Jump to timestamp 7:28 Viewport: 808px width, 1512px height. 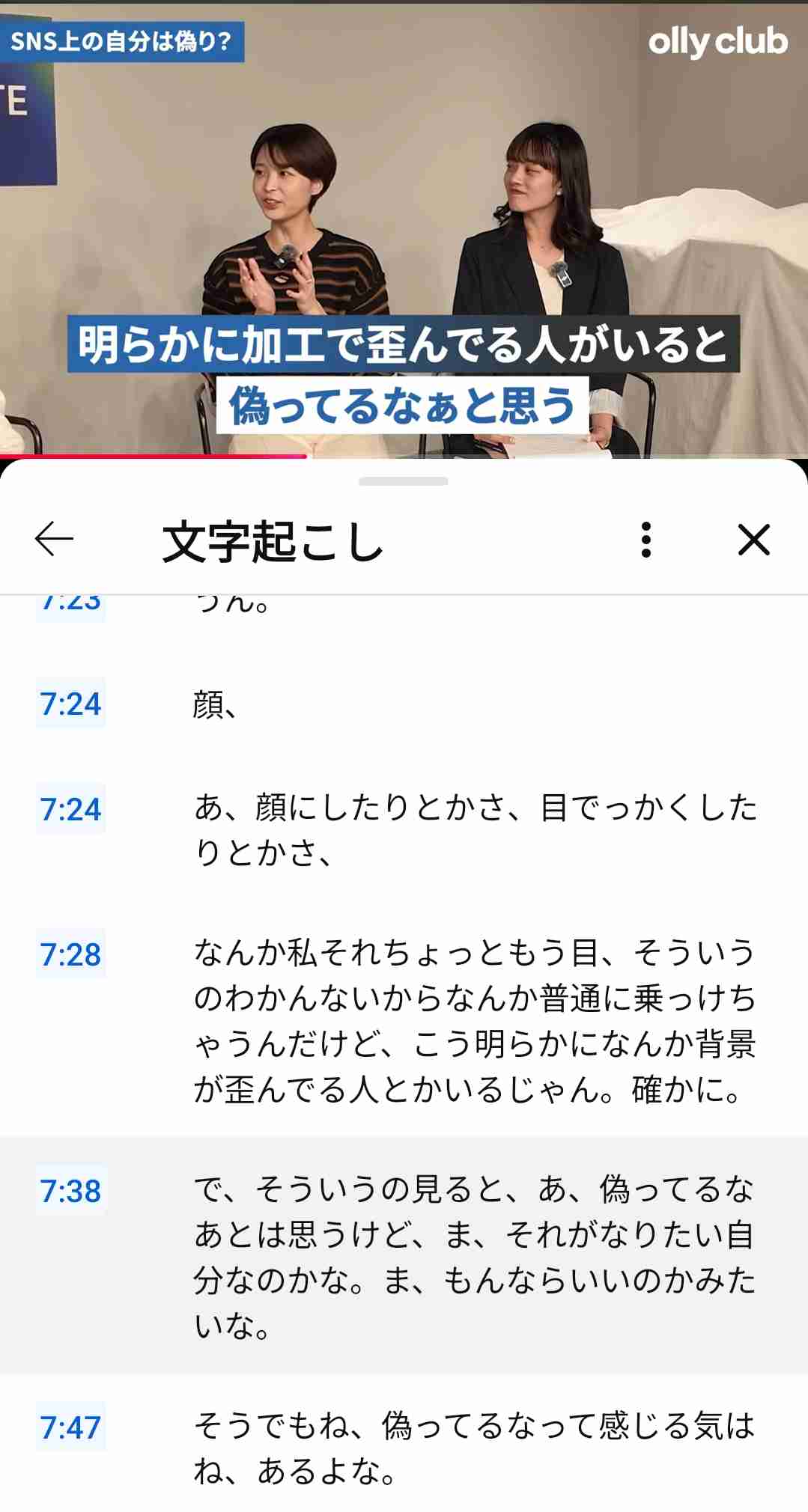[71, 954]
